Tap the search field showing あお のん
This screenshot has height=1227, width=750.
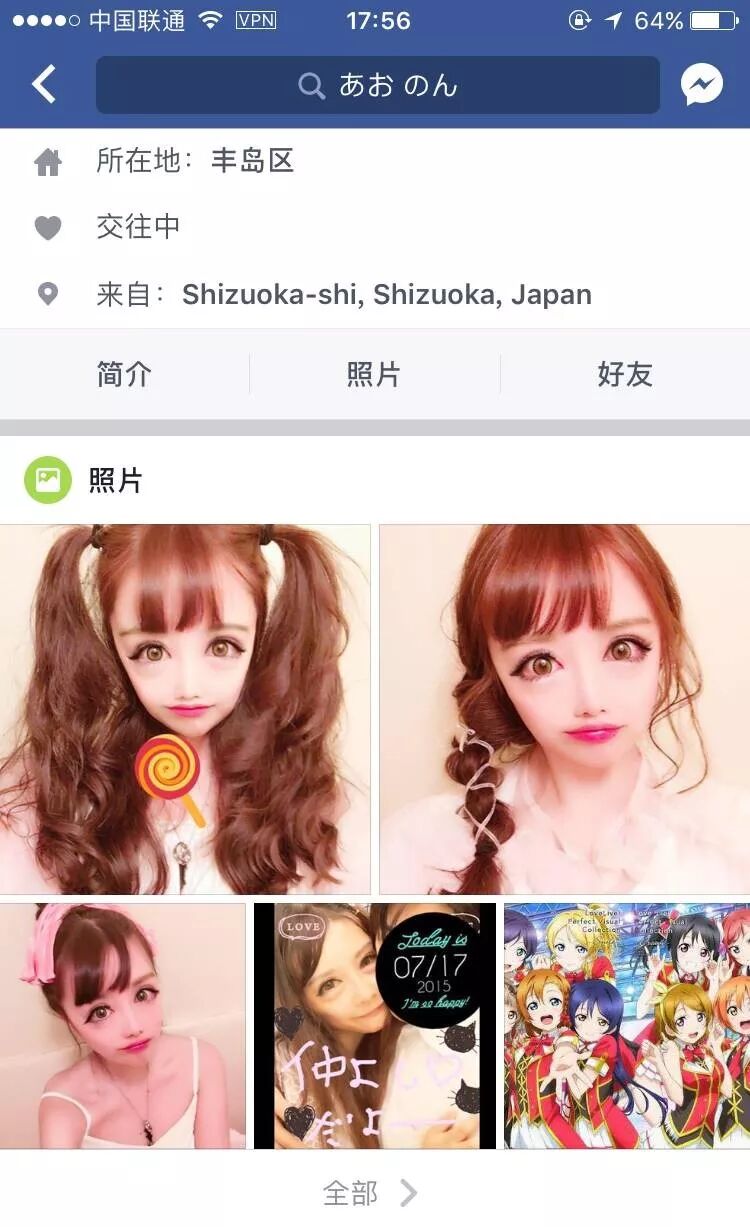click(x=378, y=85)
